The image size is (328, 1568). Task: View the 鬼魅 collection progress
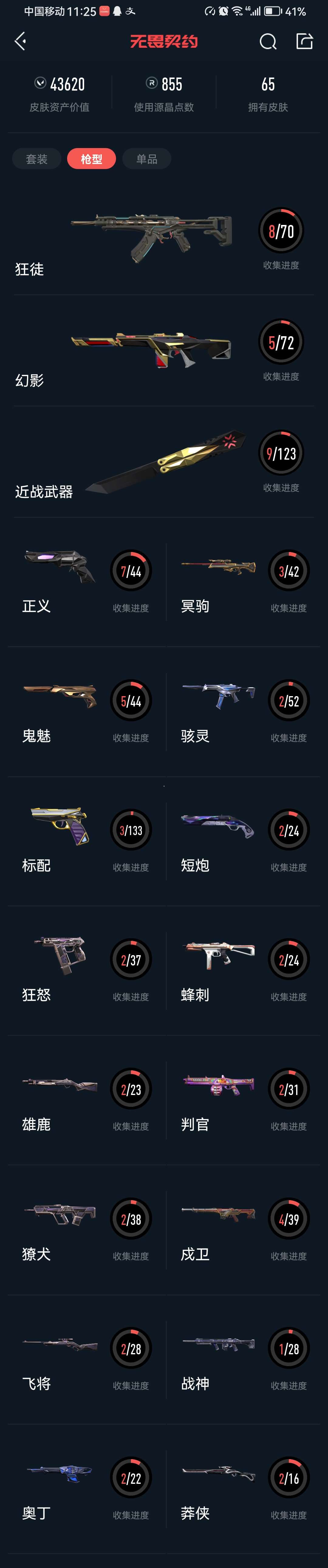(85, 712)
